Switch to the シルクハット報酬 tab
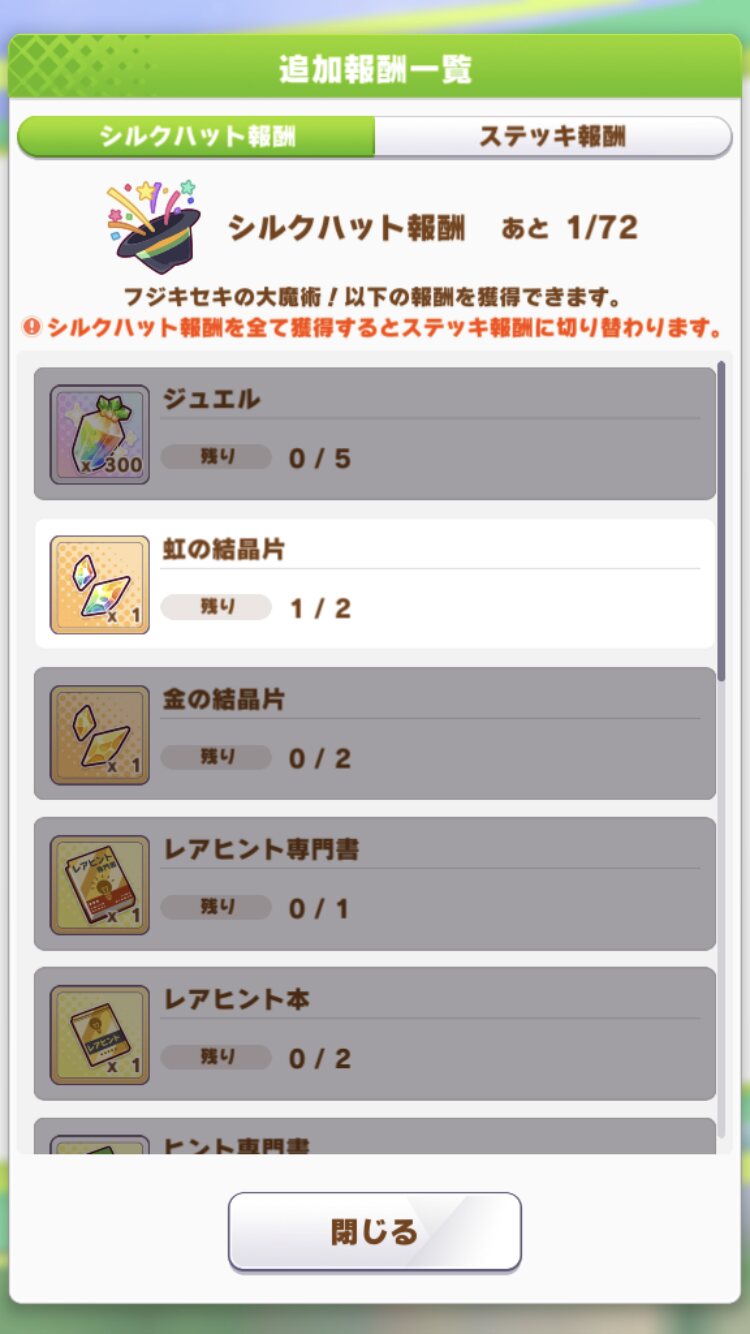 pyautogui.click(x=197, y=137)
